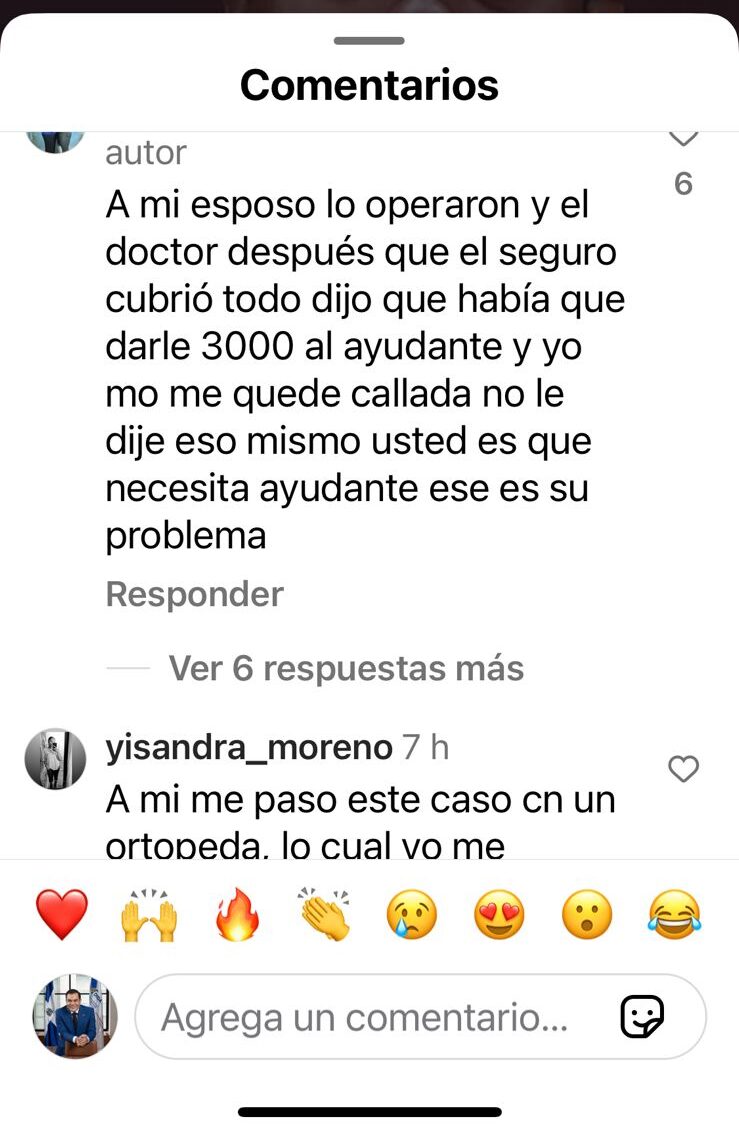
Task: Reply to the comment about the doctor's assistant
Action: 194,594
